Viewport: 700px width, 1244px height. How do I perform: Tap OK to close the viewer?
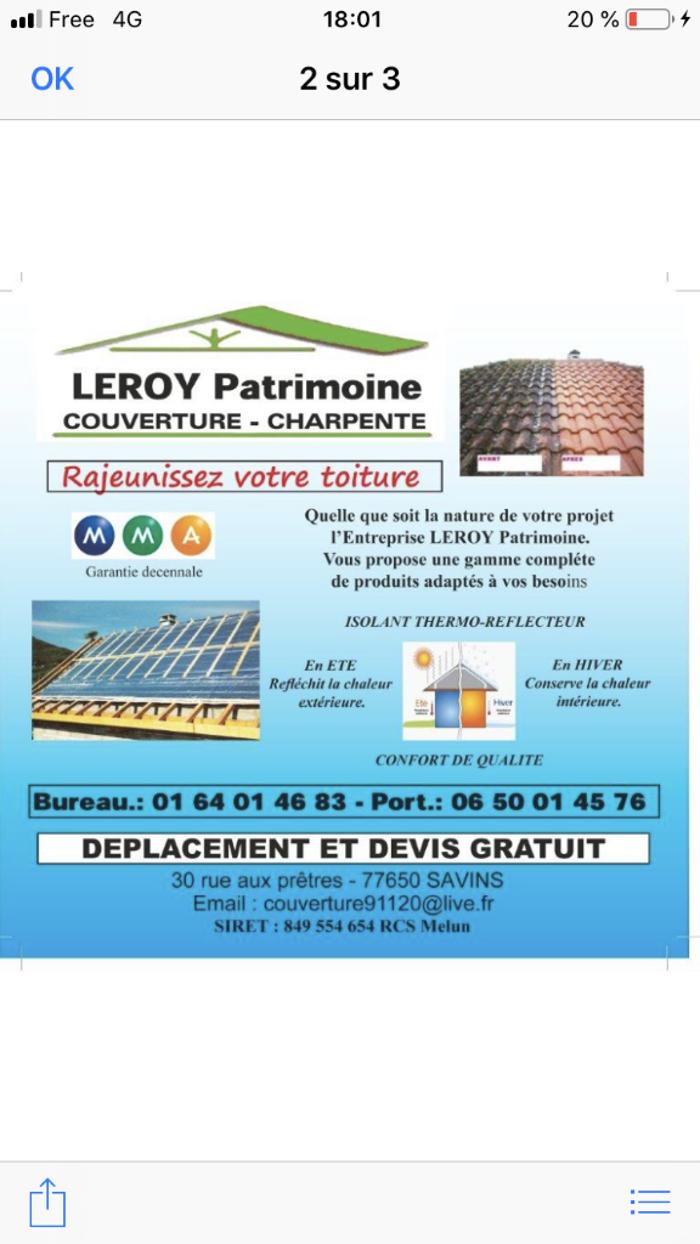click(52, 79)
